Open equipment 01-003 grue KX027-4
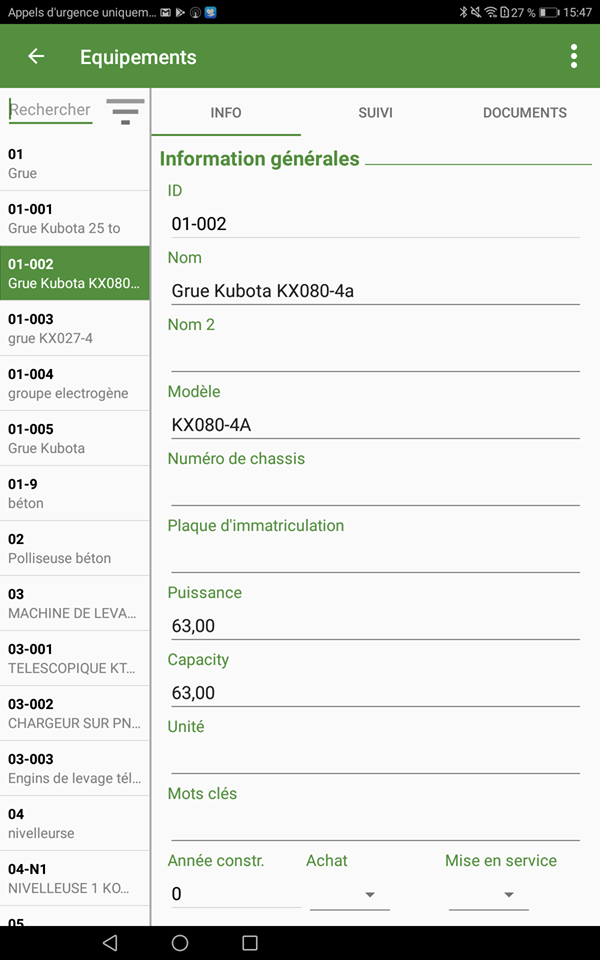 75,328
